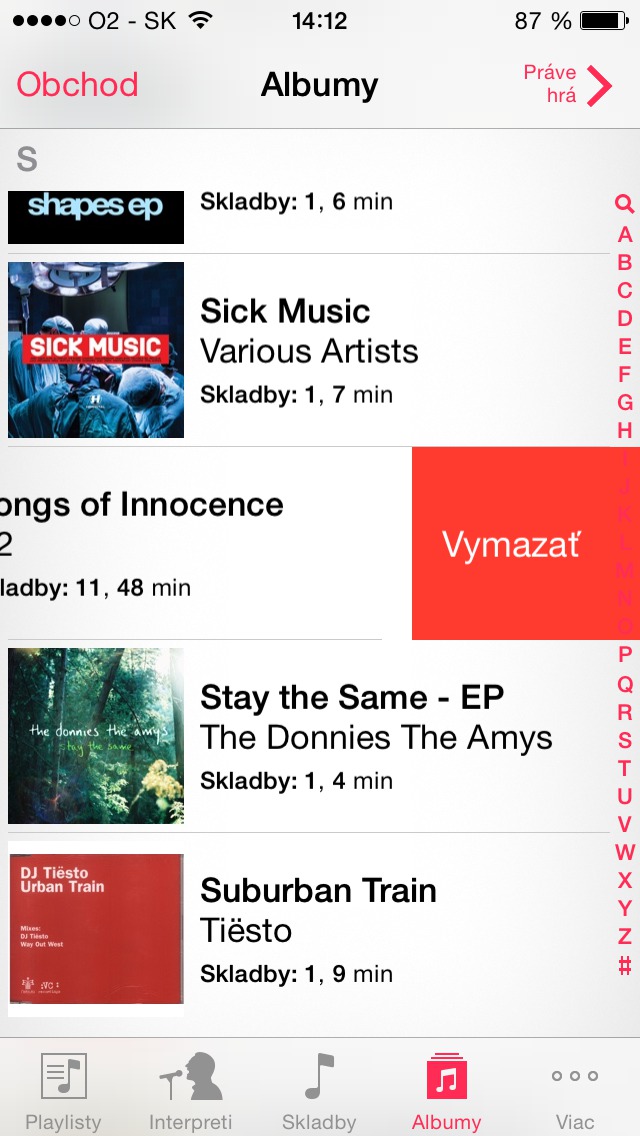The width and height of the screenshot is (640, 1136).
Task: Jump to letter A in the index
Action: coord(625,235)
